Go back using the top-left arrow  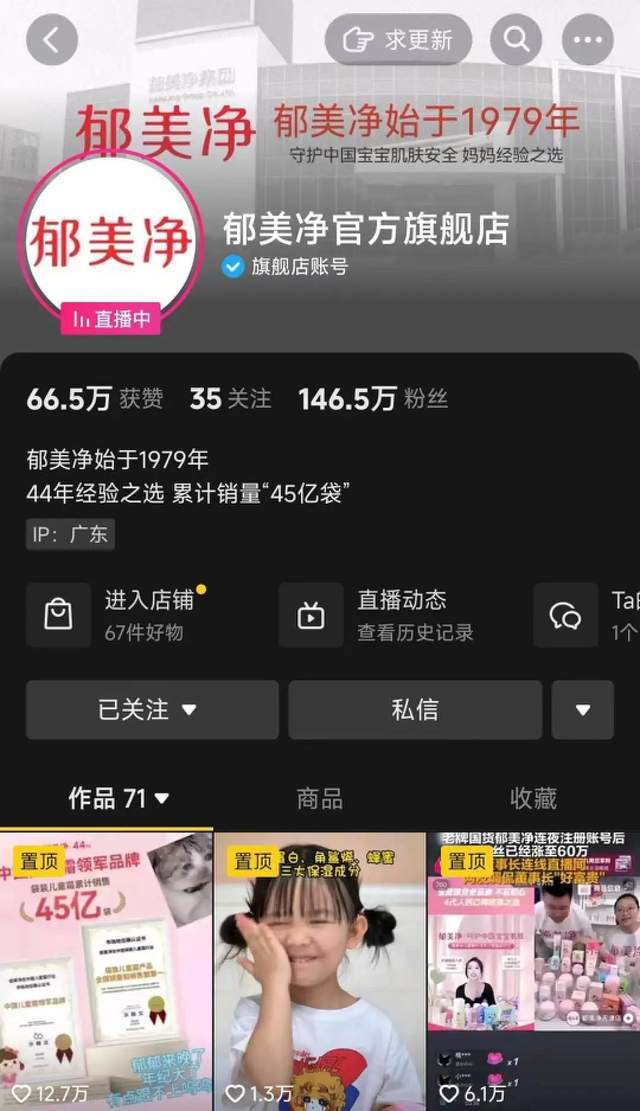(x=51, y=40)
